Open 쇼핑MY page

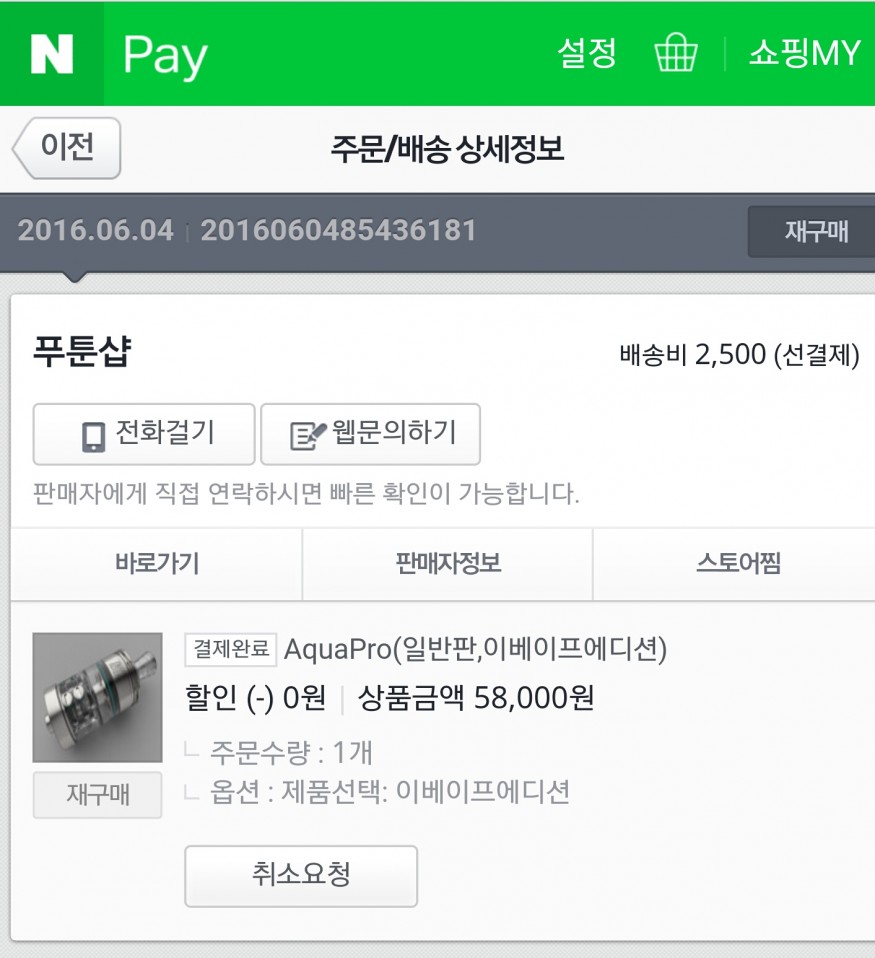804,53
